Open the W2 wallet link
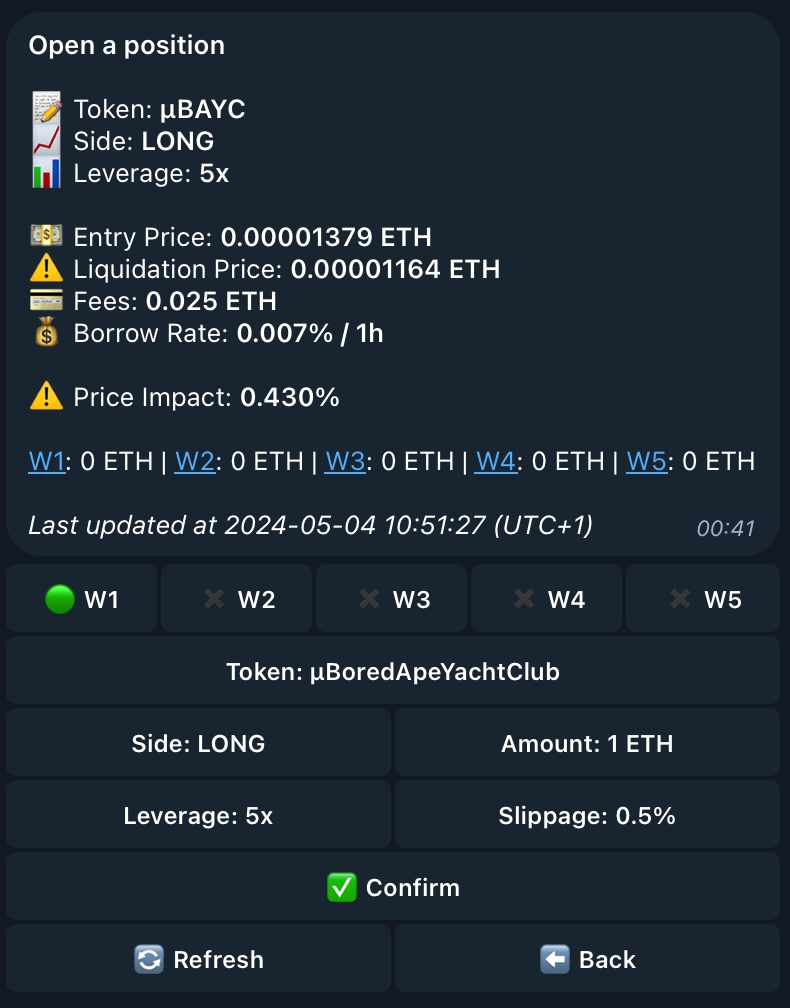 coord(195,461)
